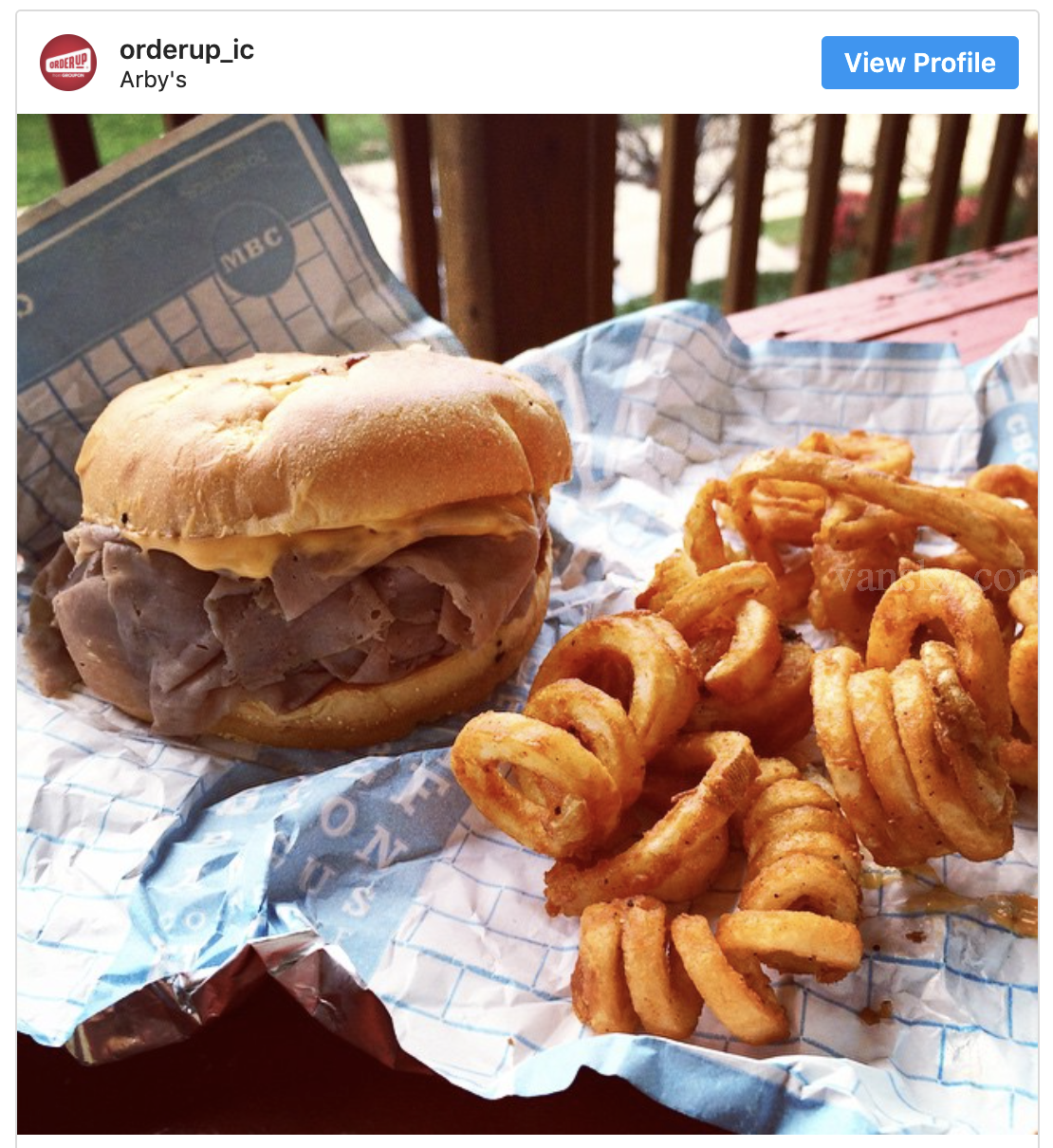Open the Arby's location link
The height and width of the screenshot is (1148, 1053).
click(153, 80)
